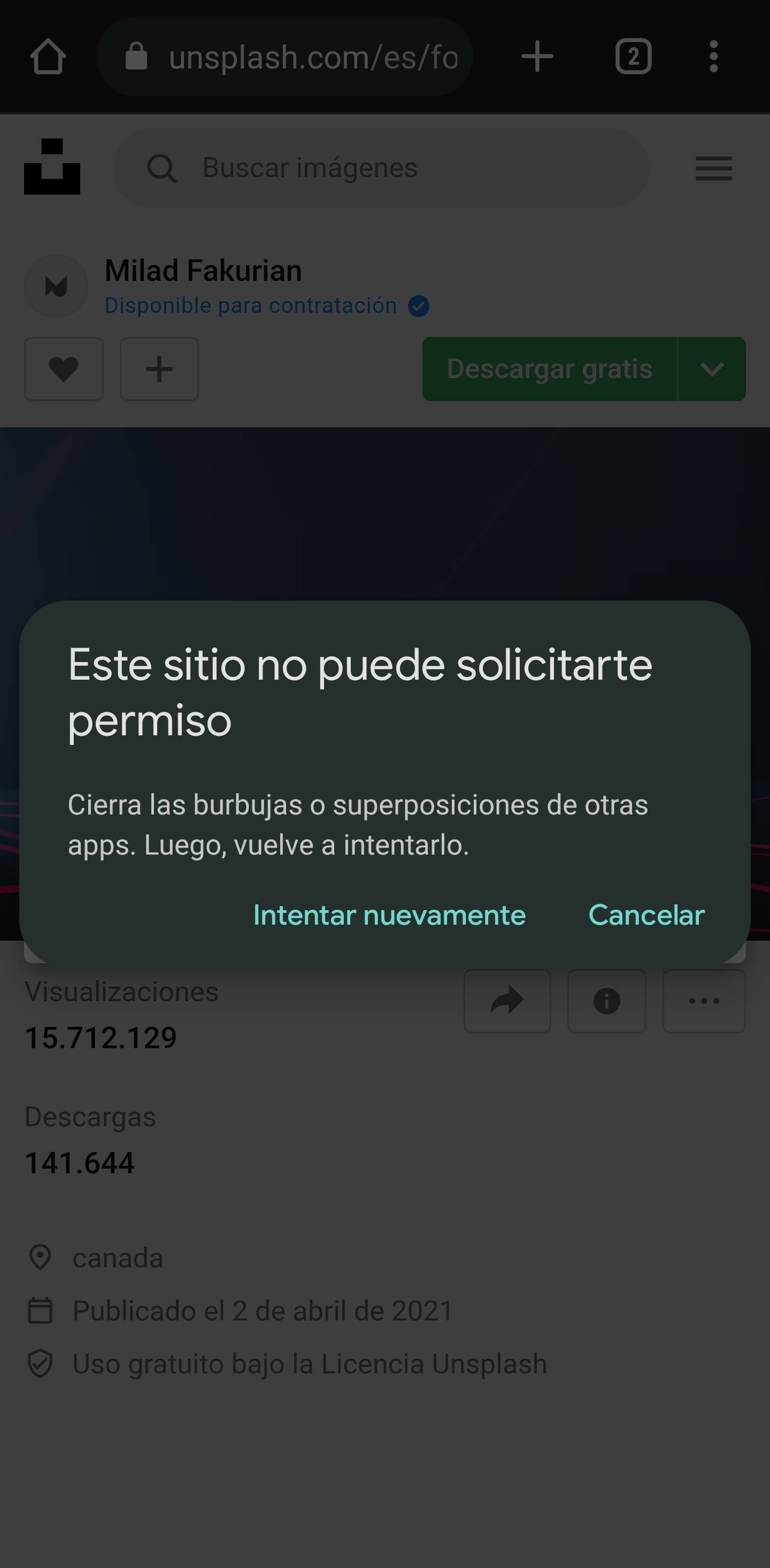Share the photo with the arrow icon
770x1568 pixels.
point(507,1001)
